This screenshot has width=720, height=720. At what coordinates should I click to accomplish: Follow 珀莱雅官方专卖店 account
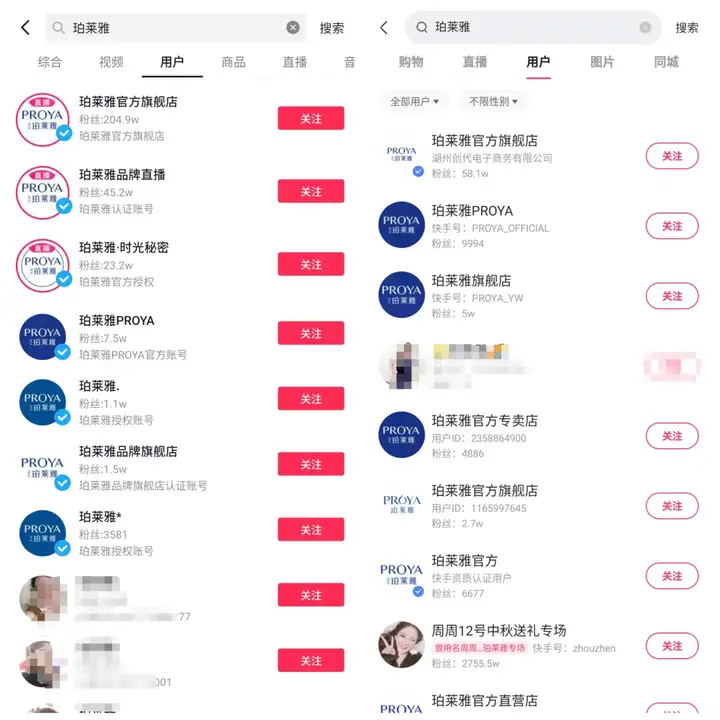(671, 436)
